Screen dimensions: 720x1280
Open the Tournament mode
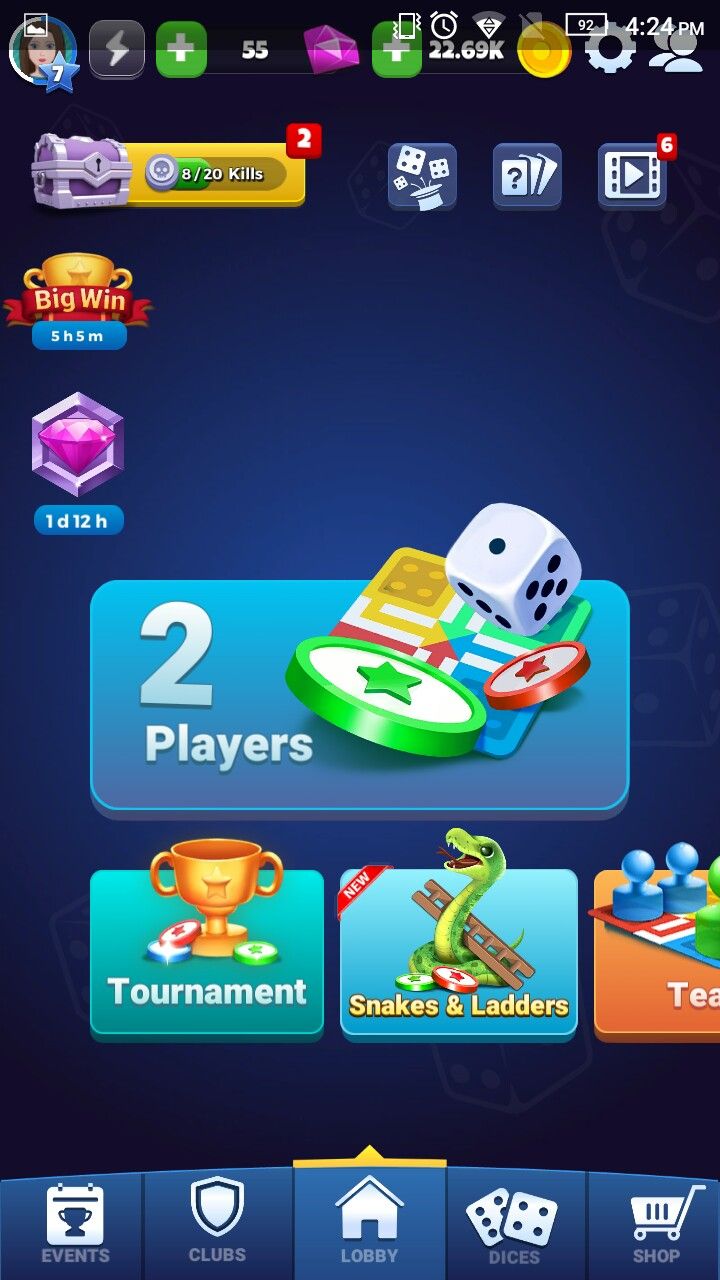206,950
